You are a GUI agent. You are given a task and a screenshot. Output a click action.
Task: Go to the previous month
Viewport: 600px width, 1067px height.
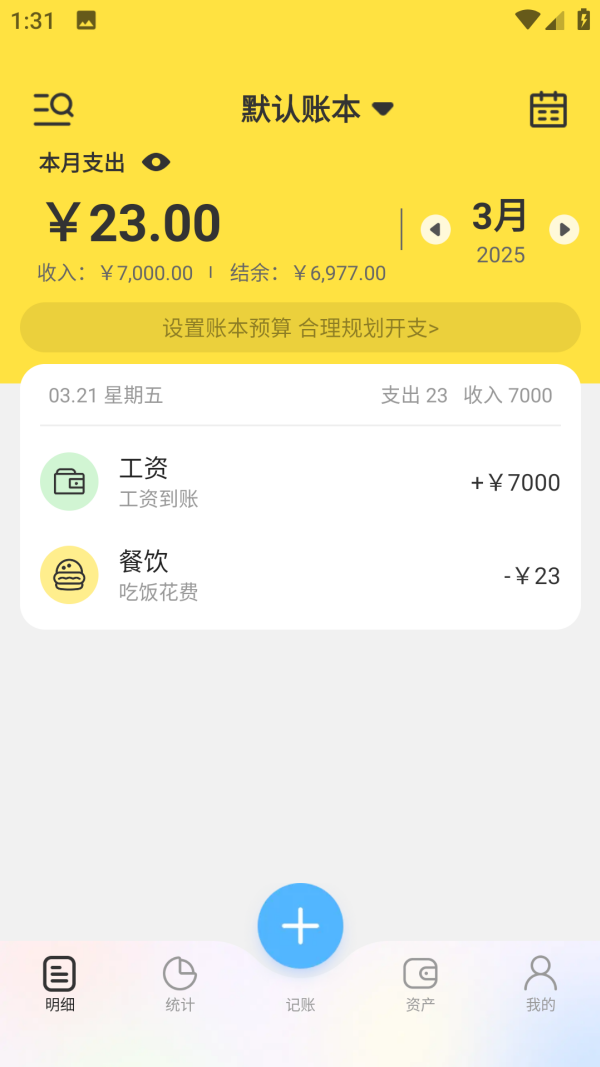(x=434, y=230)
